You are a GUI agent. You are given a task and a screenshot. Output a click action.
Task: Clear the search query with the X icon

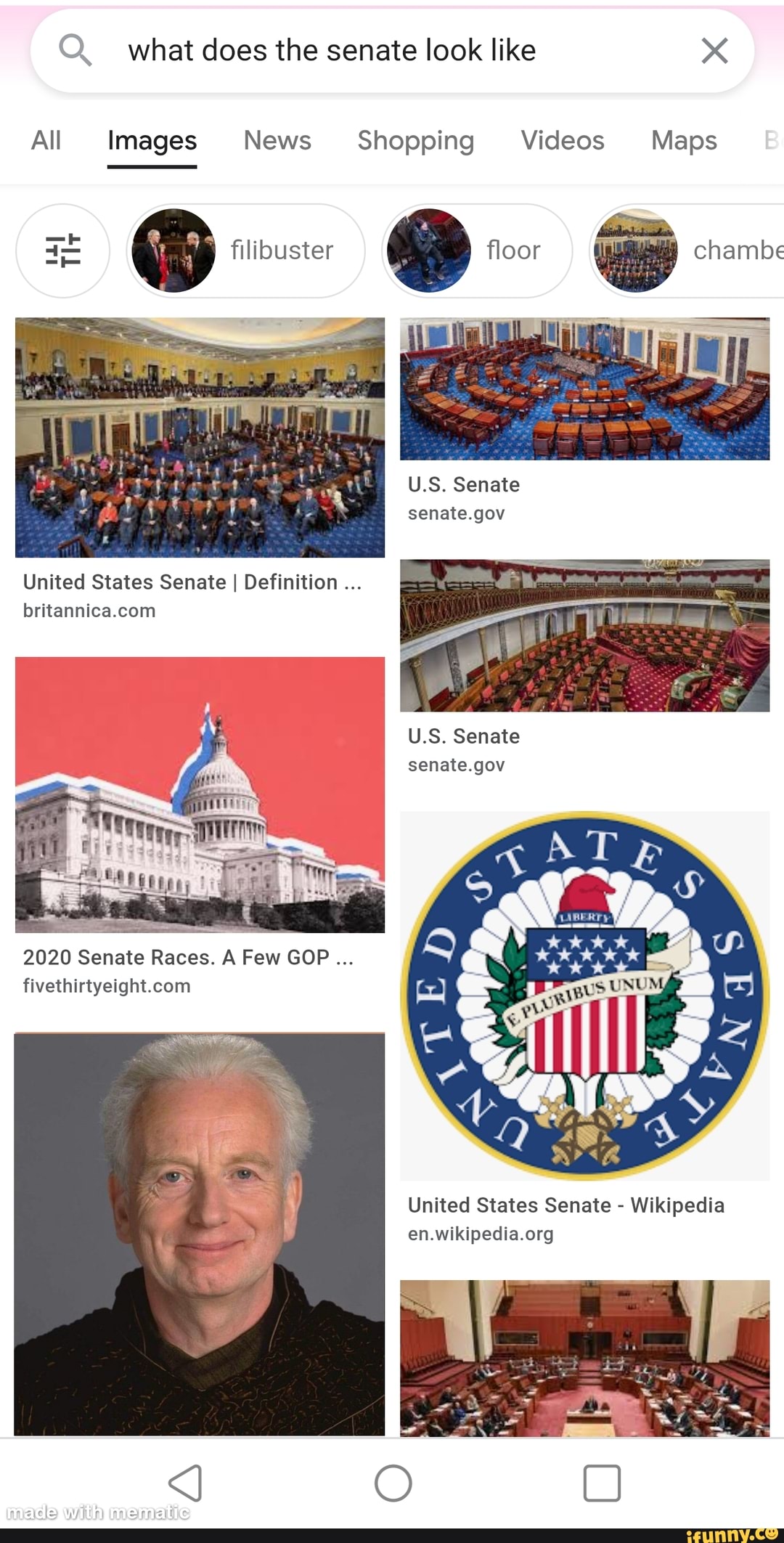714,49
